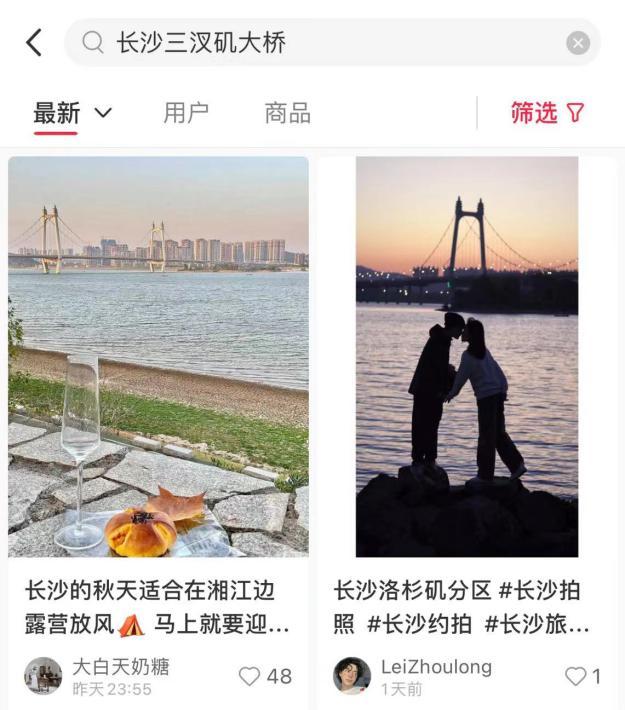Go back using the top-left arrow
The image size is (625, 710).
click(x=34, y=43)
